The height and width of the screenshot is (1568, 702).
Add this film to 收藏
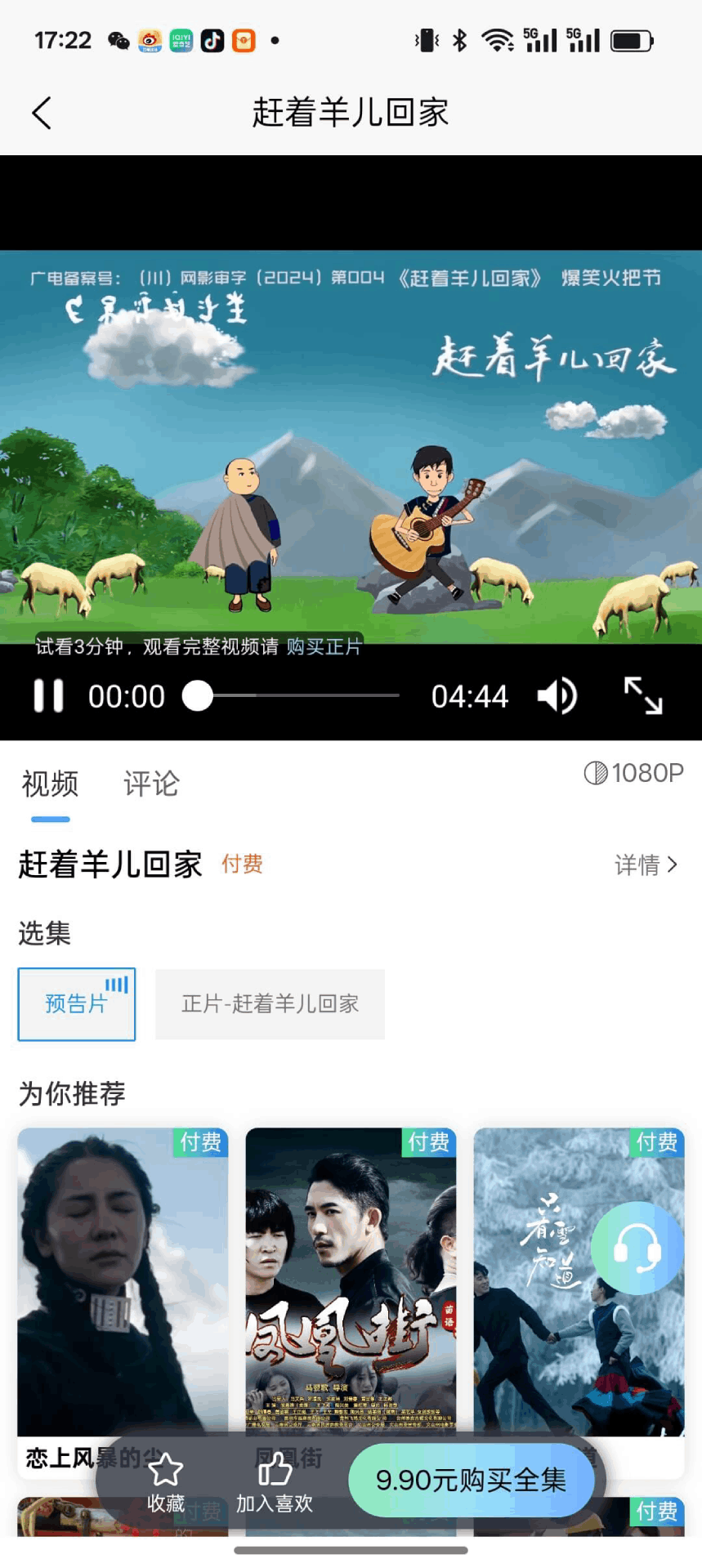coord(166,1481)
